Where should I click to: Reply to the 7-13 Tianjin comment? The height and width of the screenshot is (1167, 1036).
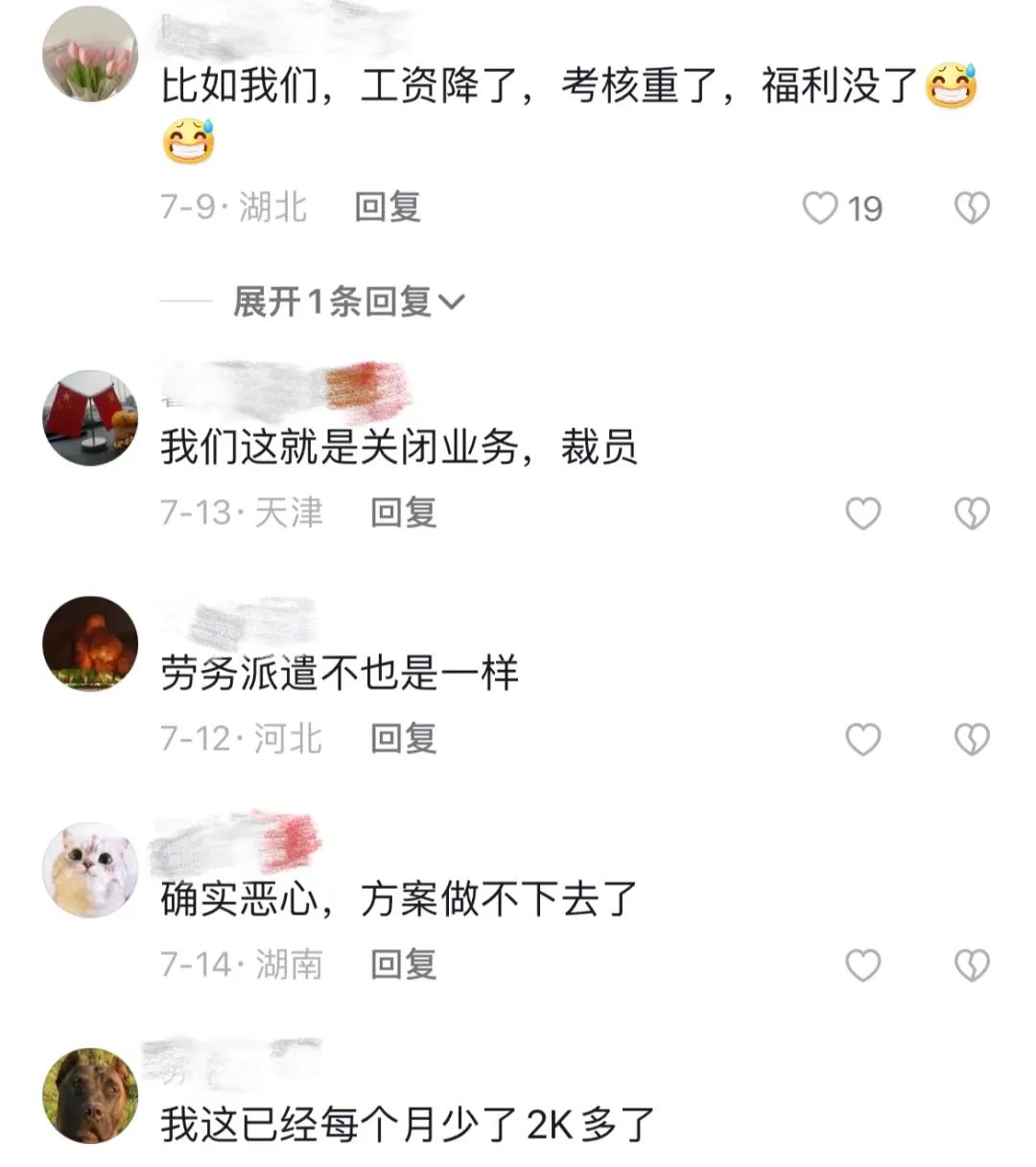click(x=403, y=512)
